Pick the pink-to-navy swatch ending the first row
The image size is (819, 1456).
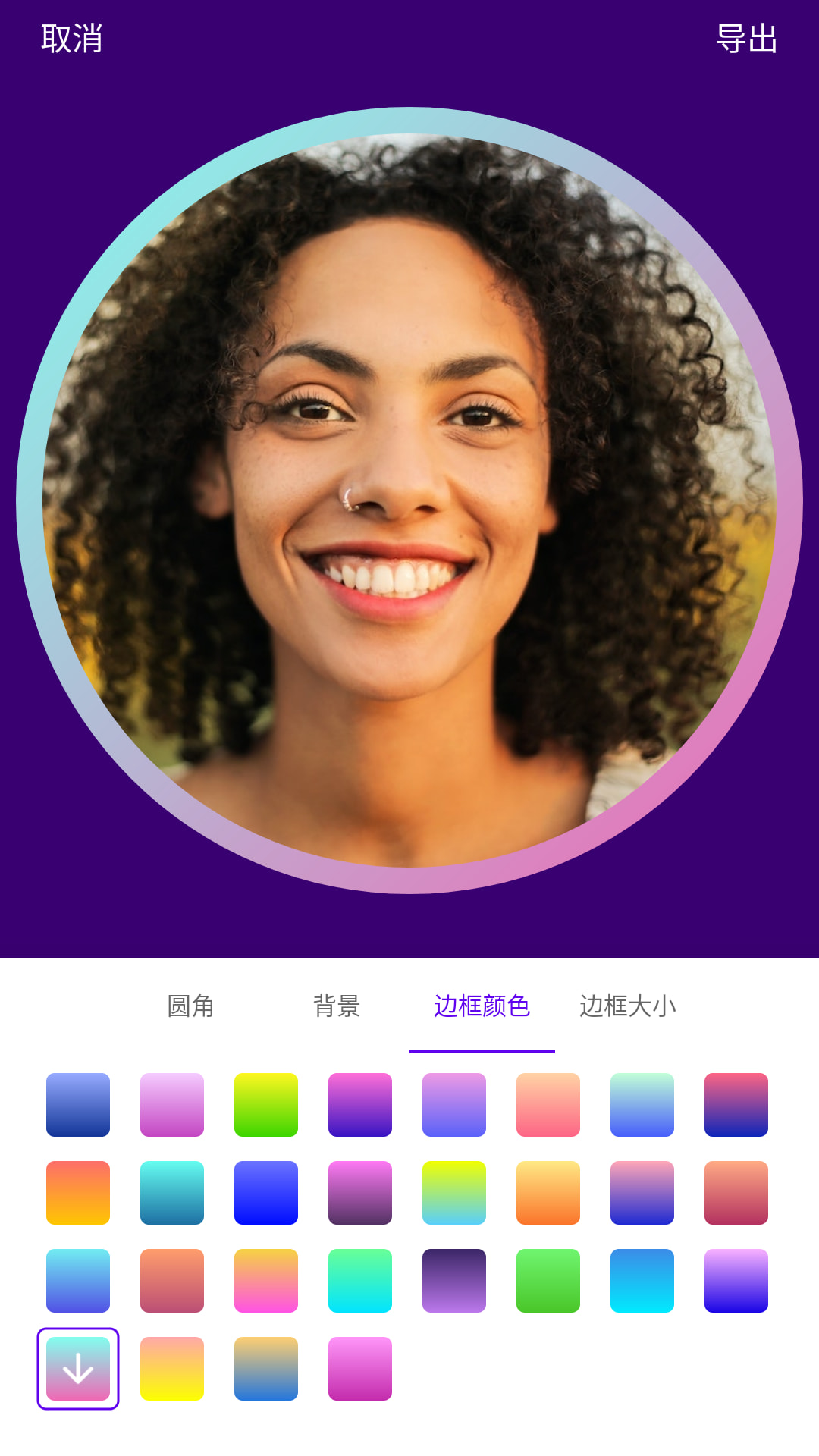pos(736,1105)
